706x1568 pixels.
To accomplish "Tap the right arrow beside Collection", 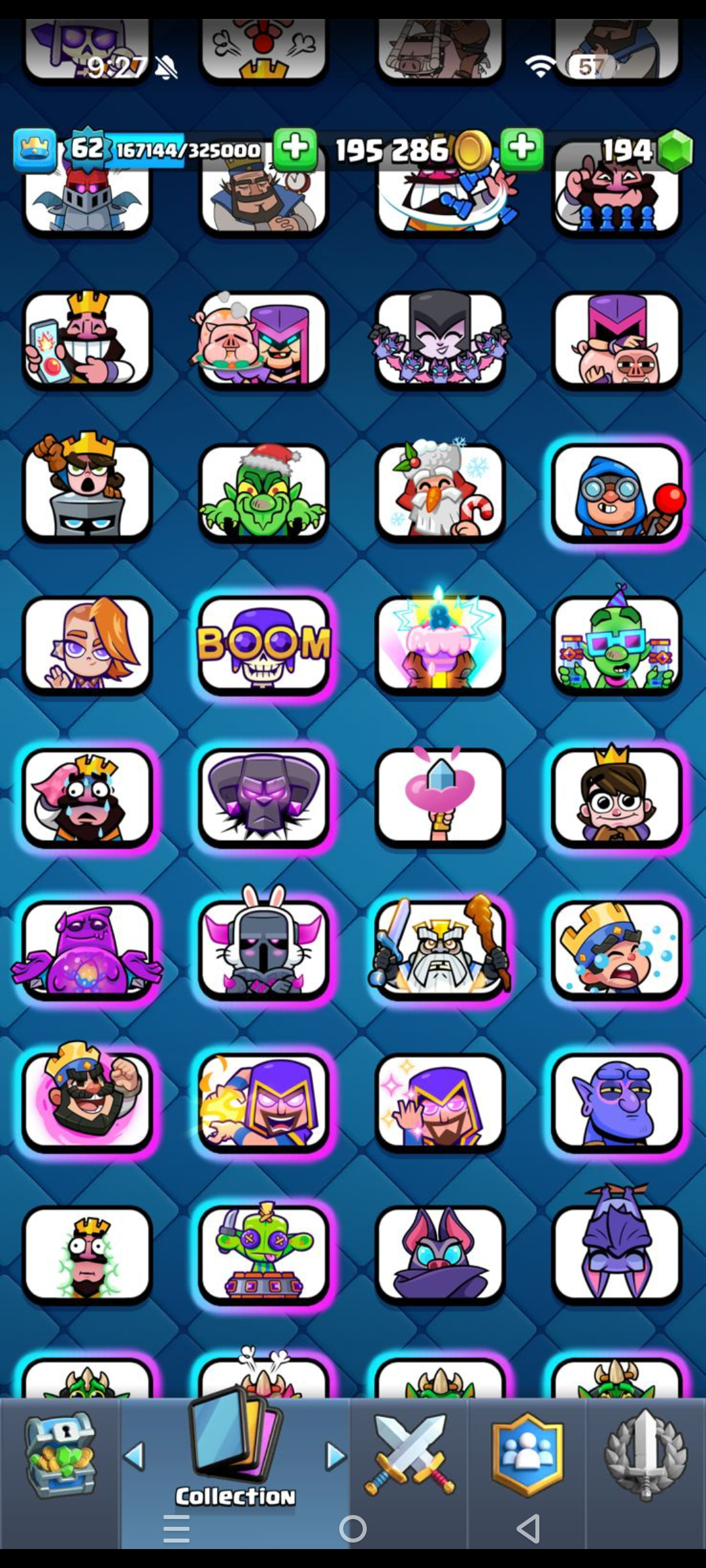I will click(x=335, y=1456).
